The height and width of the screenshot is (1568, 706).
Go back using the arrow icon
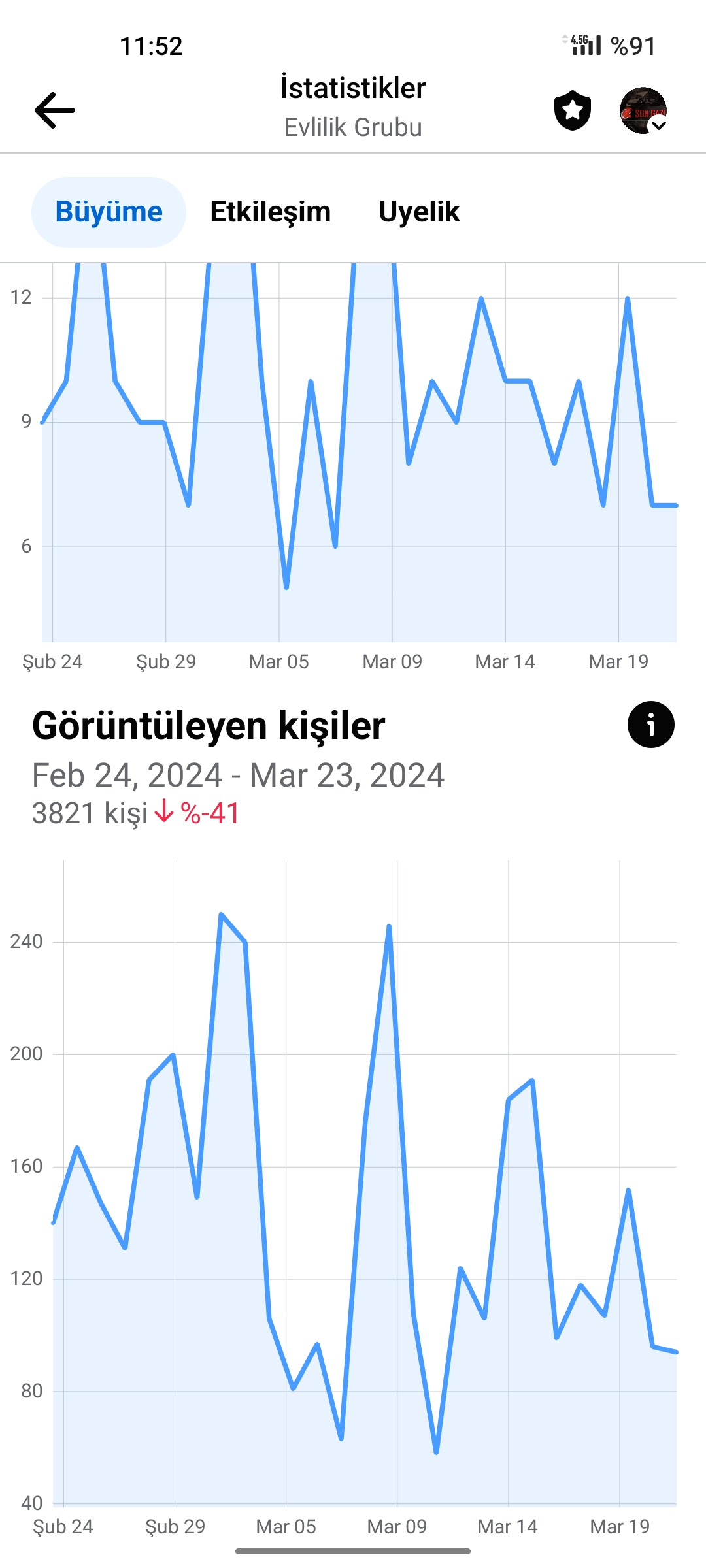click(55, 110)
